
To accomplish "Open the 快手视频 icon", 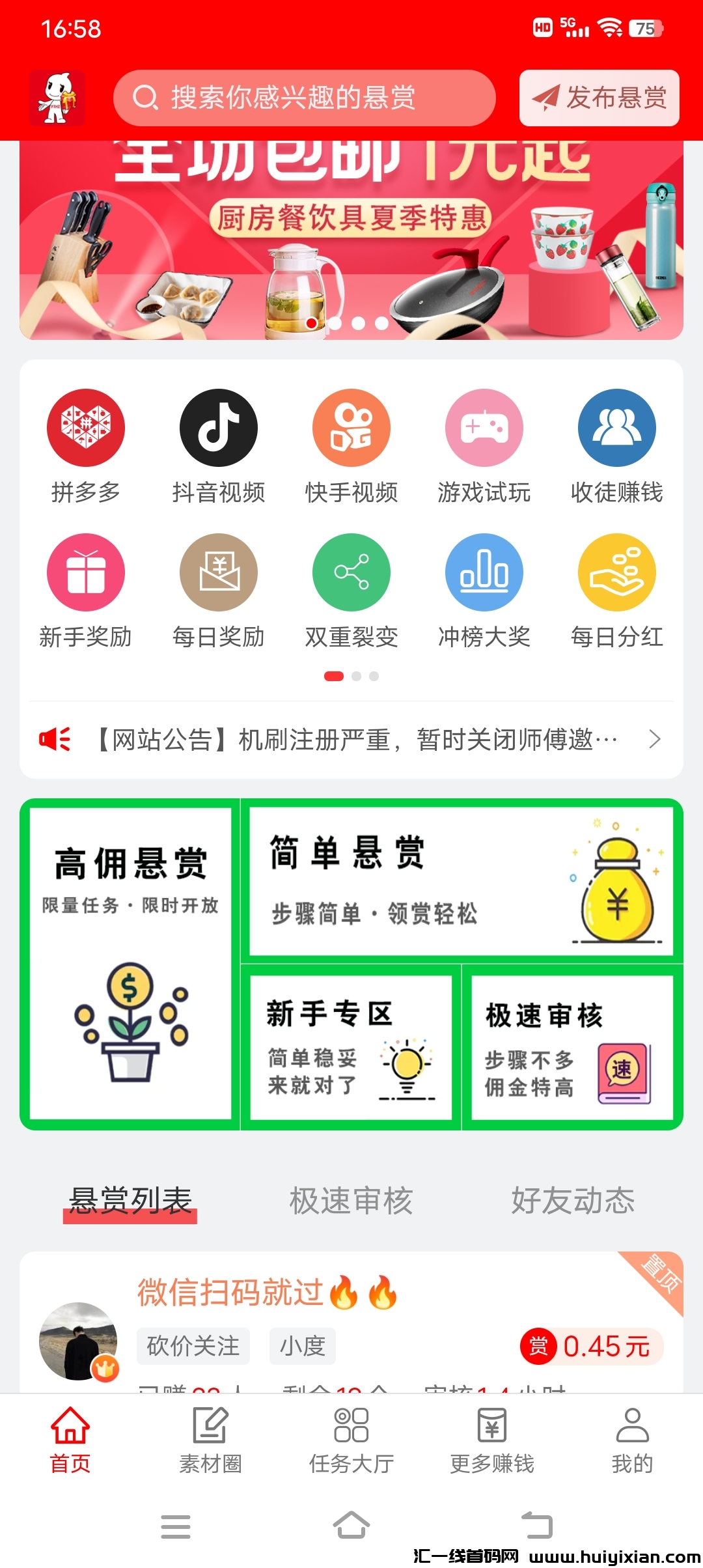I will [x=351, y=427].
